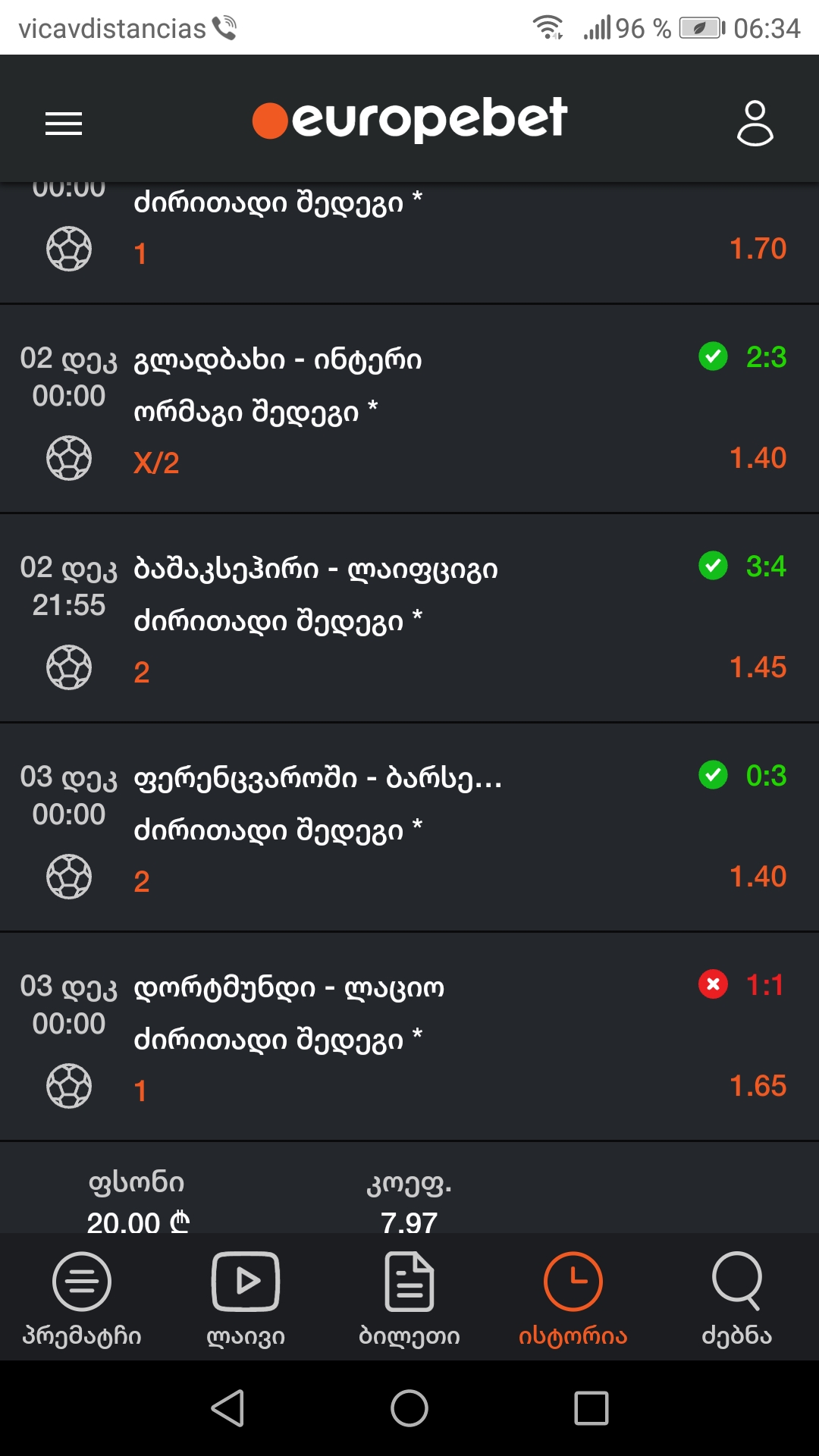Open the დორტმუნდი - ლაციო match row
The width and height of the screenshot is (819, 1456).
[409, 1037]
